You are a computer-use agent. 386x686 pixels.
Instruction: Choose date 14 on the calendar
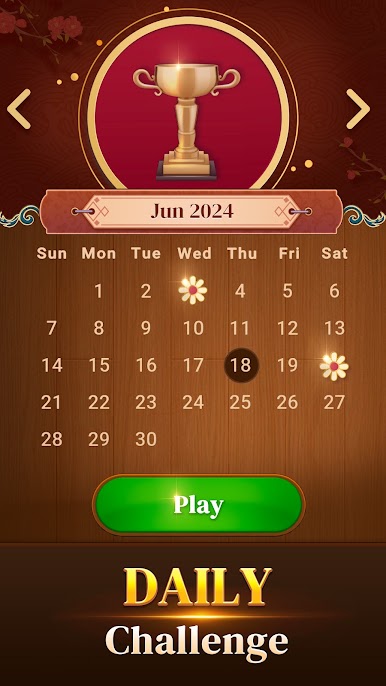[x=52, y=365]
